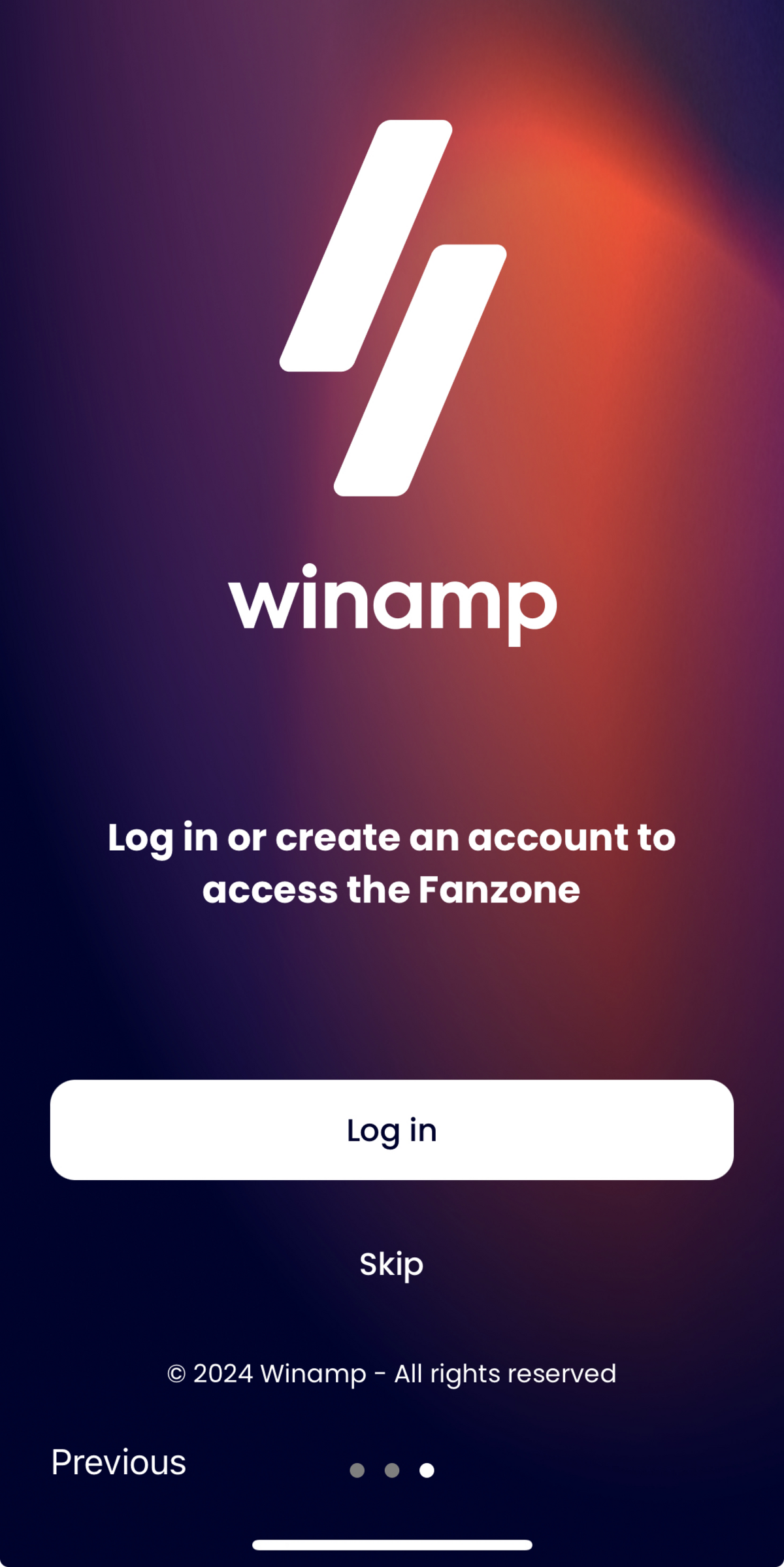Viewport: 784px width, 1567px height.
Task: Jump to the first onboarding page dot
Action: [x=357, y=1470]
